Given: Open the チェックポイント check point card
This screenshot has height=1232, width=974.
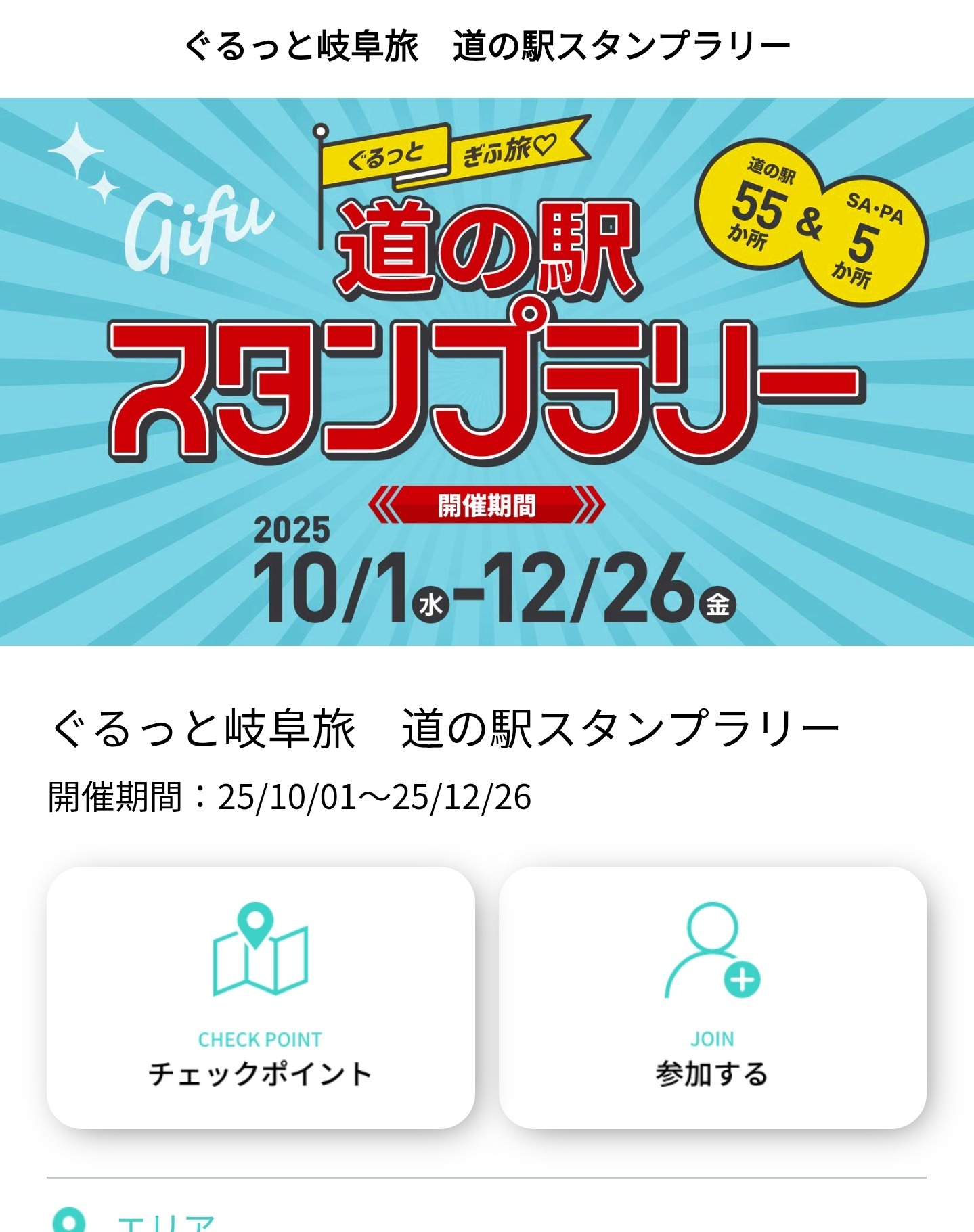Looking at the screenshot, I should pyautogui.click(x=261, y=997).
